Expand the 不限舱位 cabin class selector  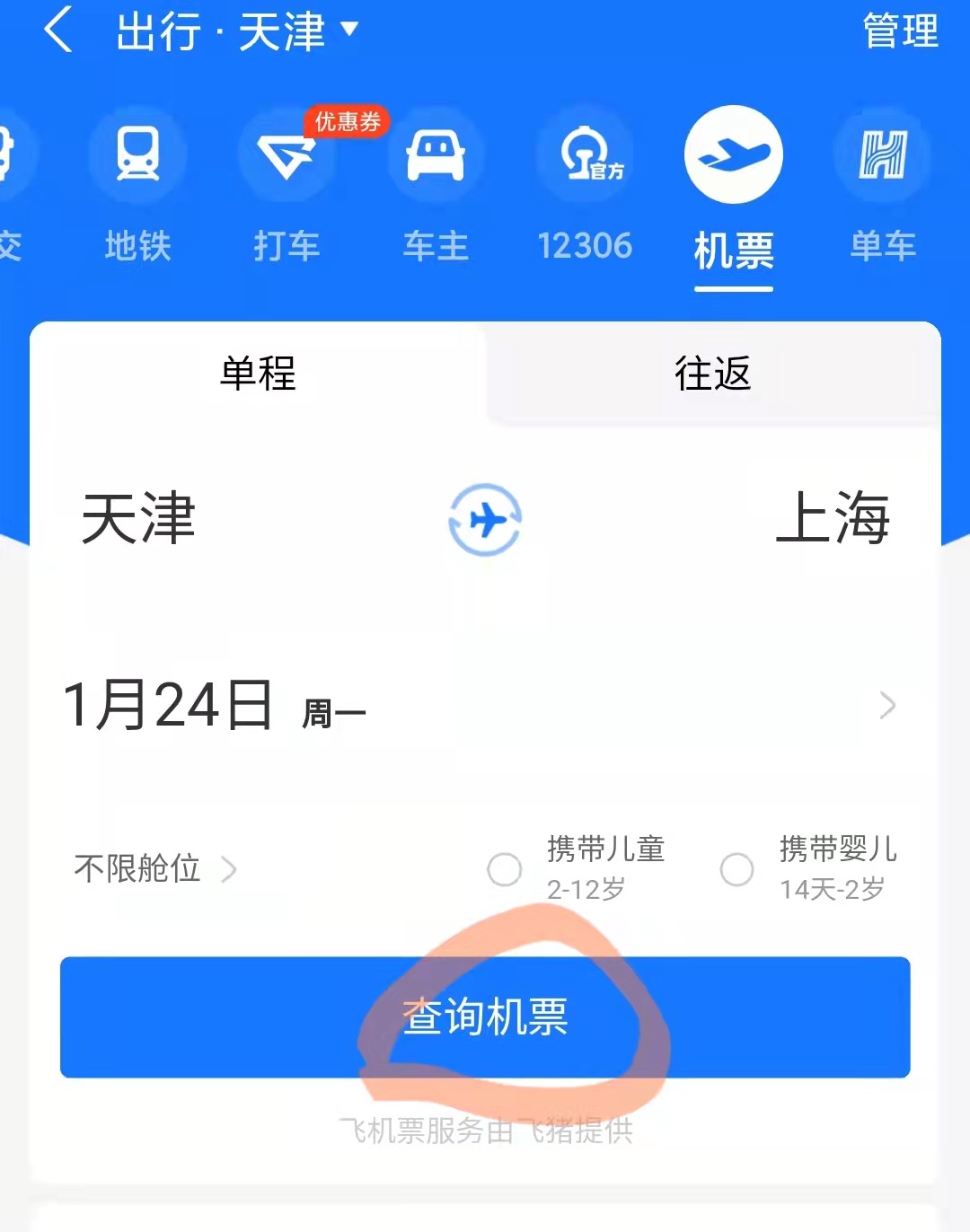(x=153, y=869)
